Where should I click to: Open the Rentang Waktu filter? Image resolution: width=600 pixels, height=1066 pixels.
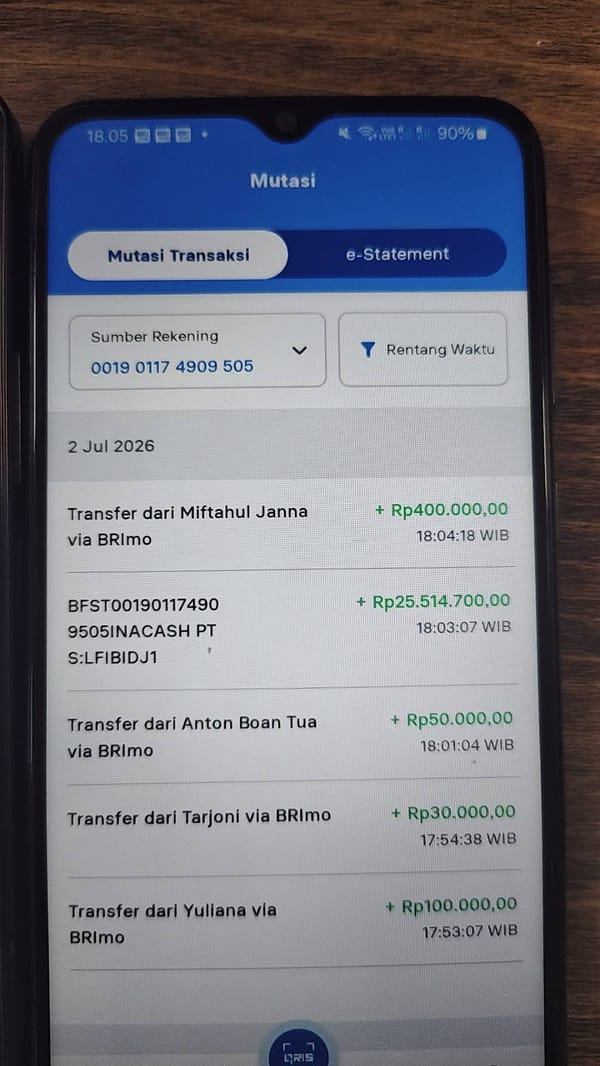point(423,349)
